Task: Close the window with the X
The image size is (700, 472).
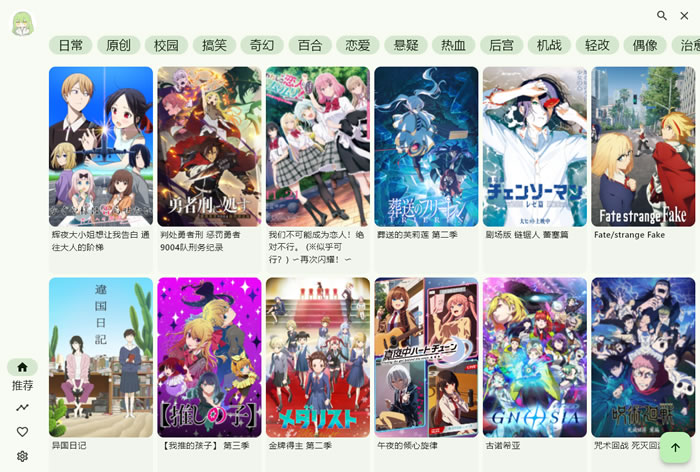Action: pos(684,16)
